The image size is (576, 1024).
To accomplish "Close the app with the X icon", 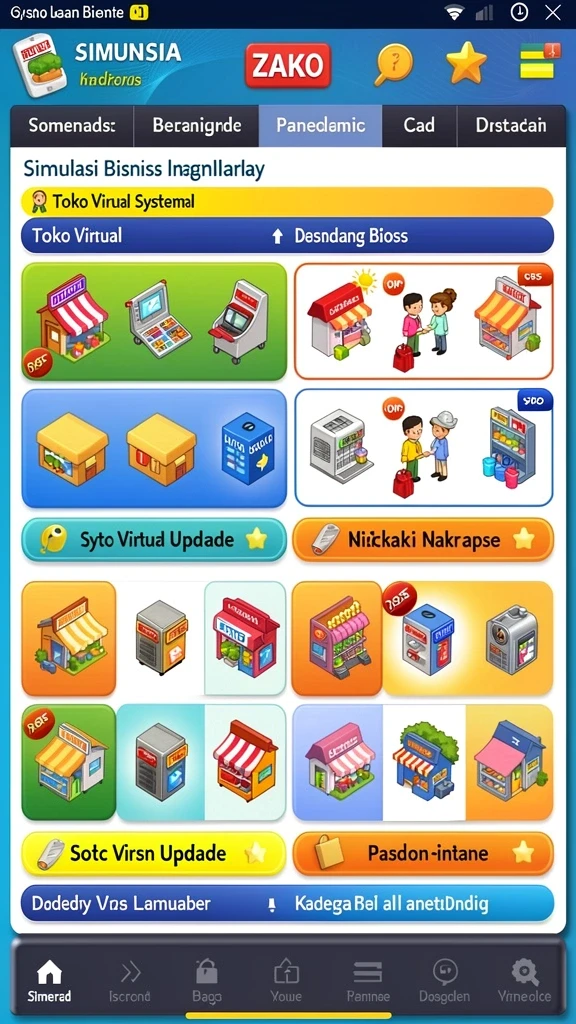I will [553, 12].
